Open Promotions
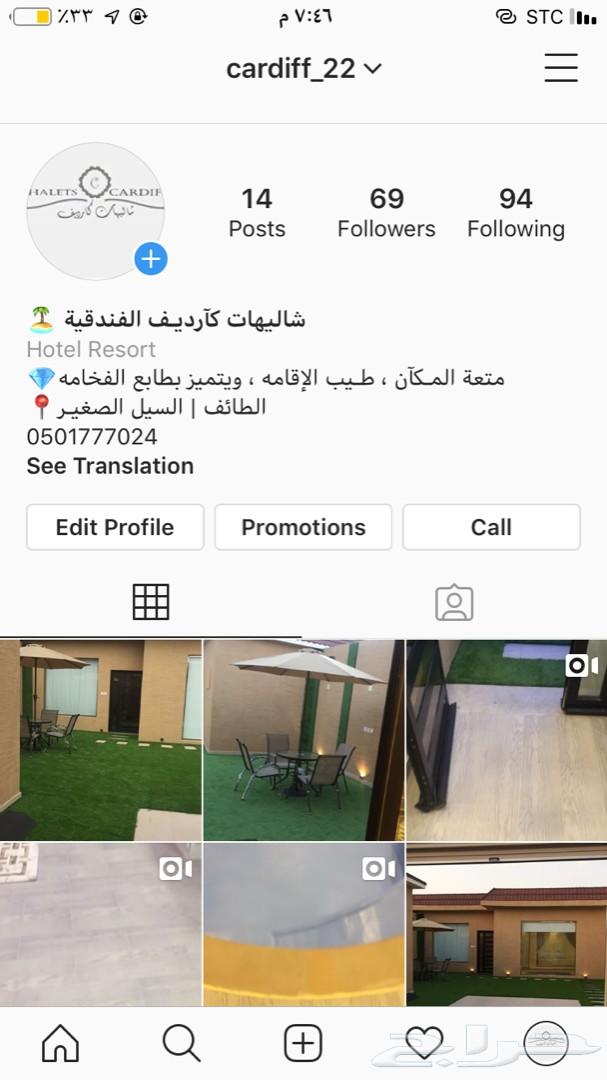Screen dimensions: 607x1080 coord(303,527)
